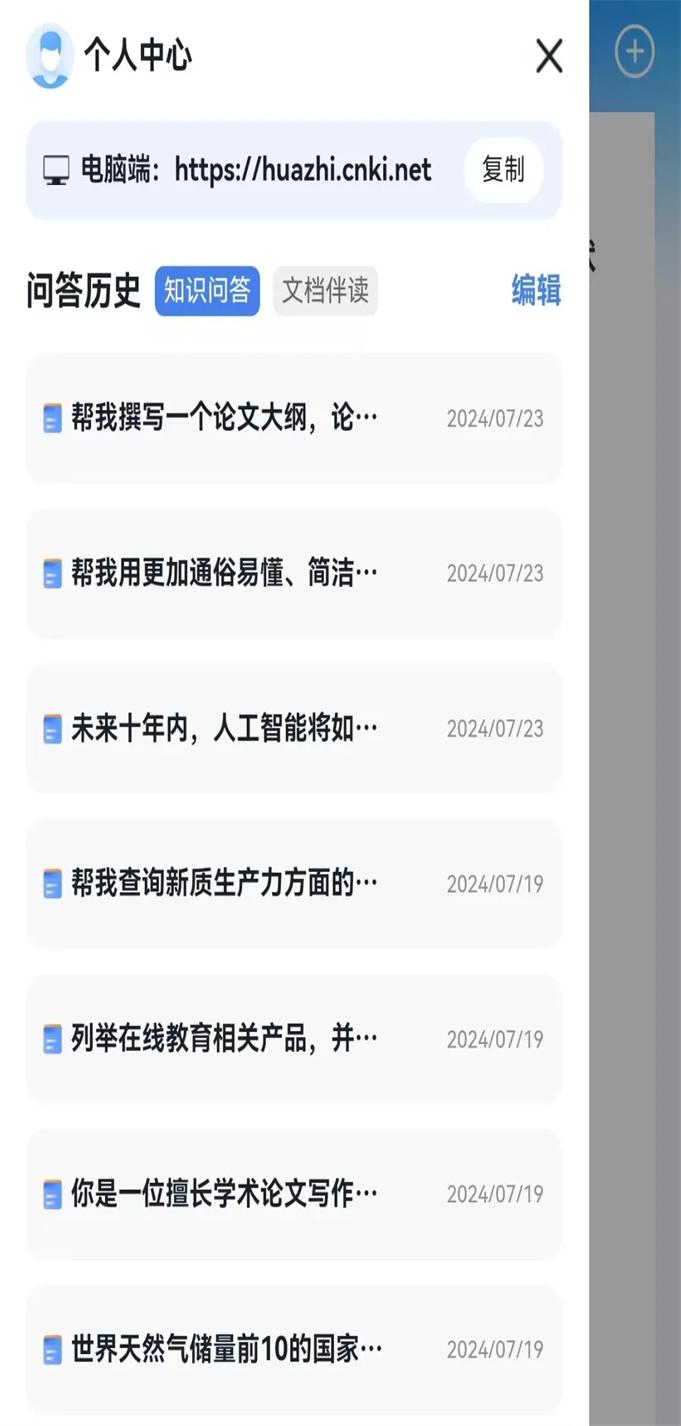The image size is (681, 1426).
Task: Close the 个人中心 panel
Action: click(549, 57)
